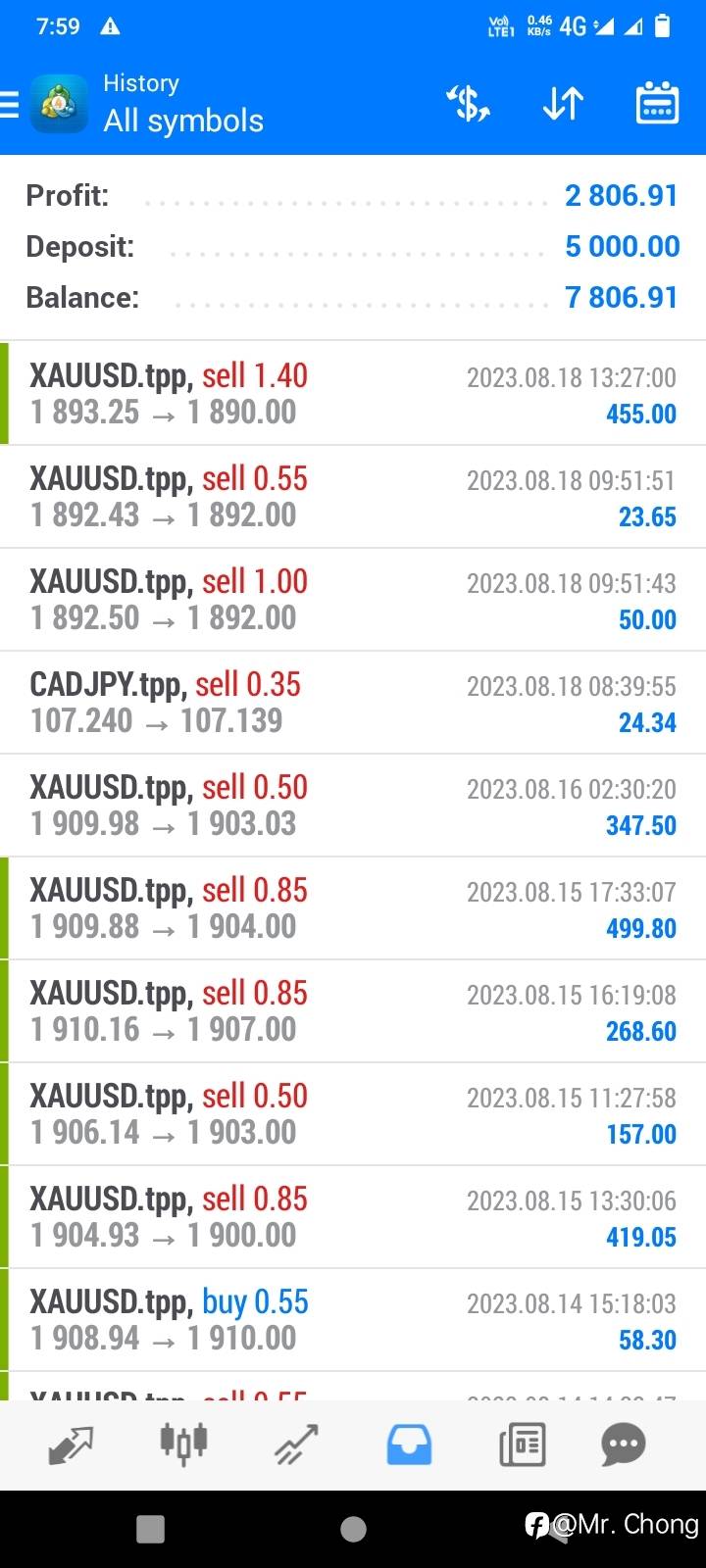706x1568 pixels.
Task: Switch to the Chart candlestick tab
Action: tap(183, 1444)
